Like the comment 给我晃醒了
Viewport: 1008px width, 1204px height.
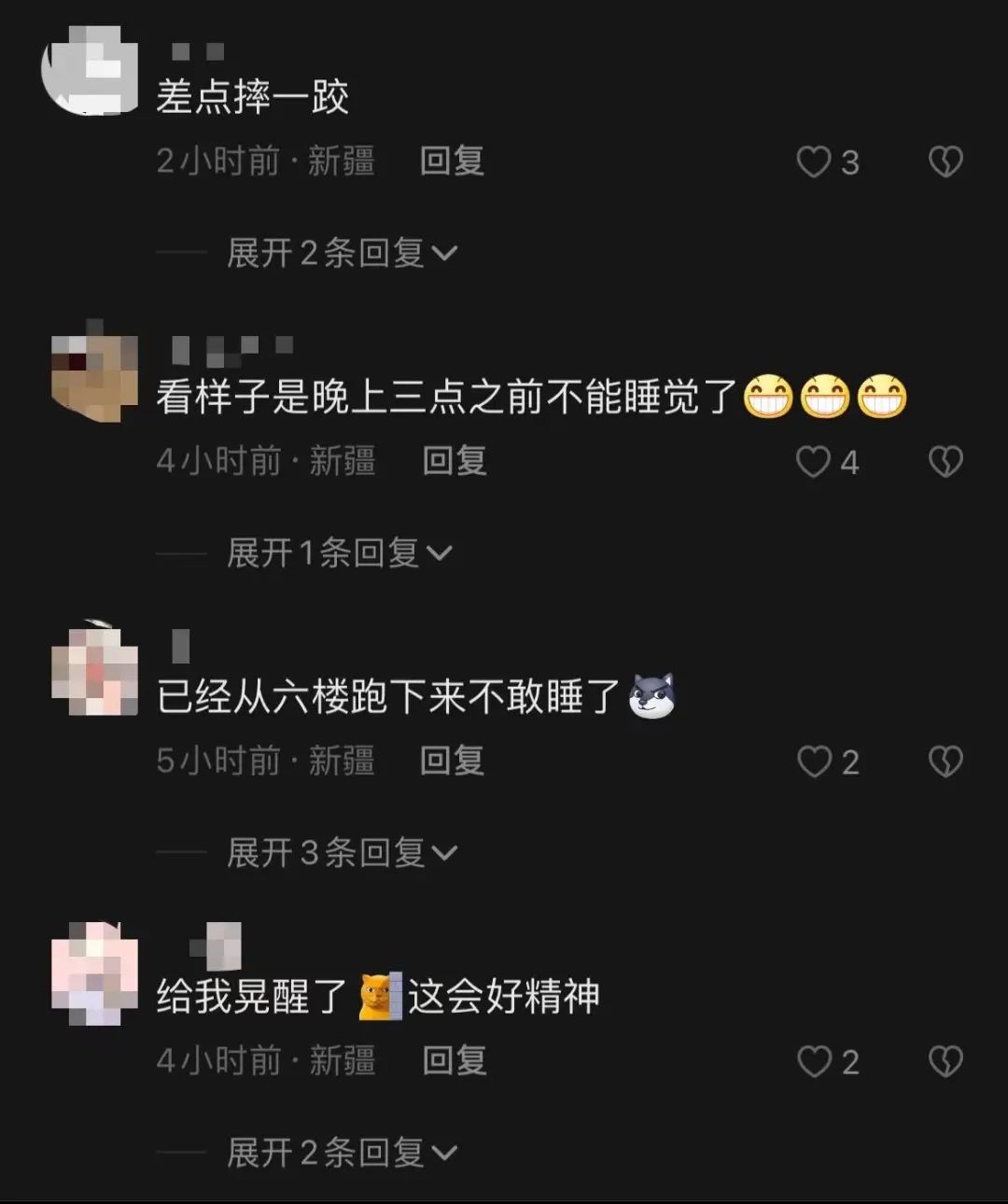pyautogui.click(x=814, y=1062)
